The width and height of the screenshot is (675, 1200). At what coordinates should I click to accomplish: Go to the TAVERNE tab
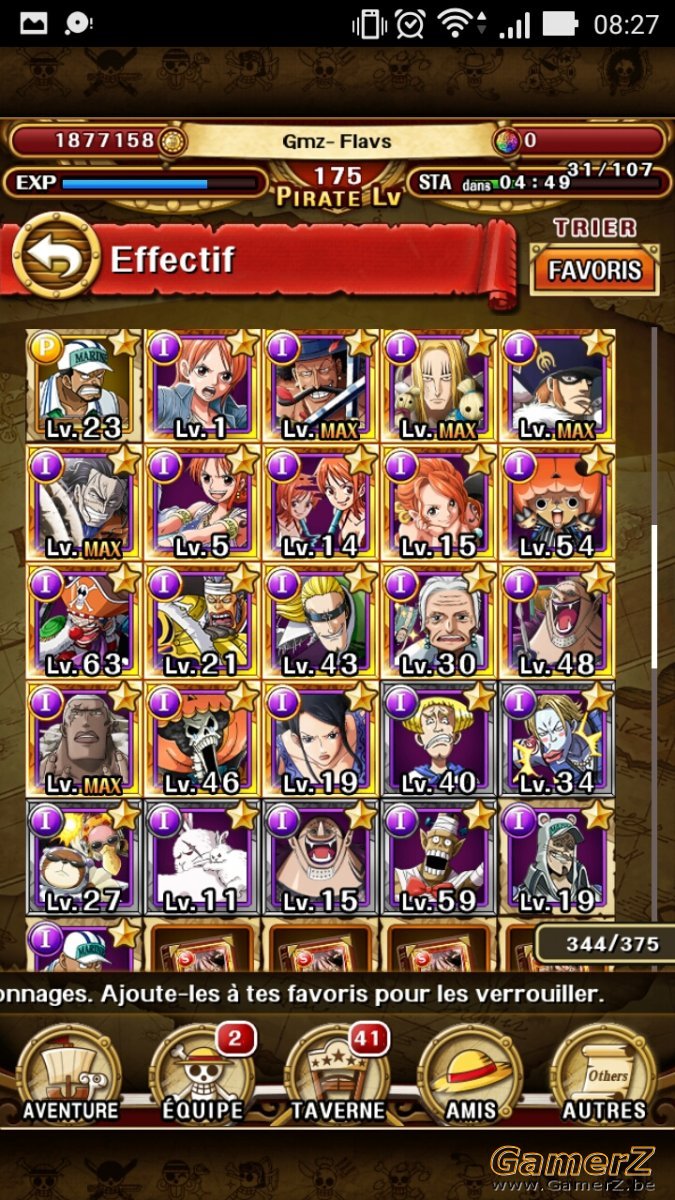(337, 1075)
